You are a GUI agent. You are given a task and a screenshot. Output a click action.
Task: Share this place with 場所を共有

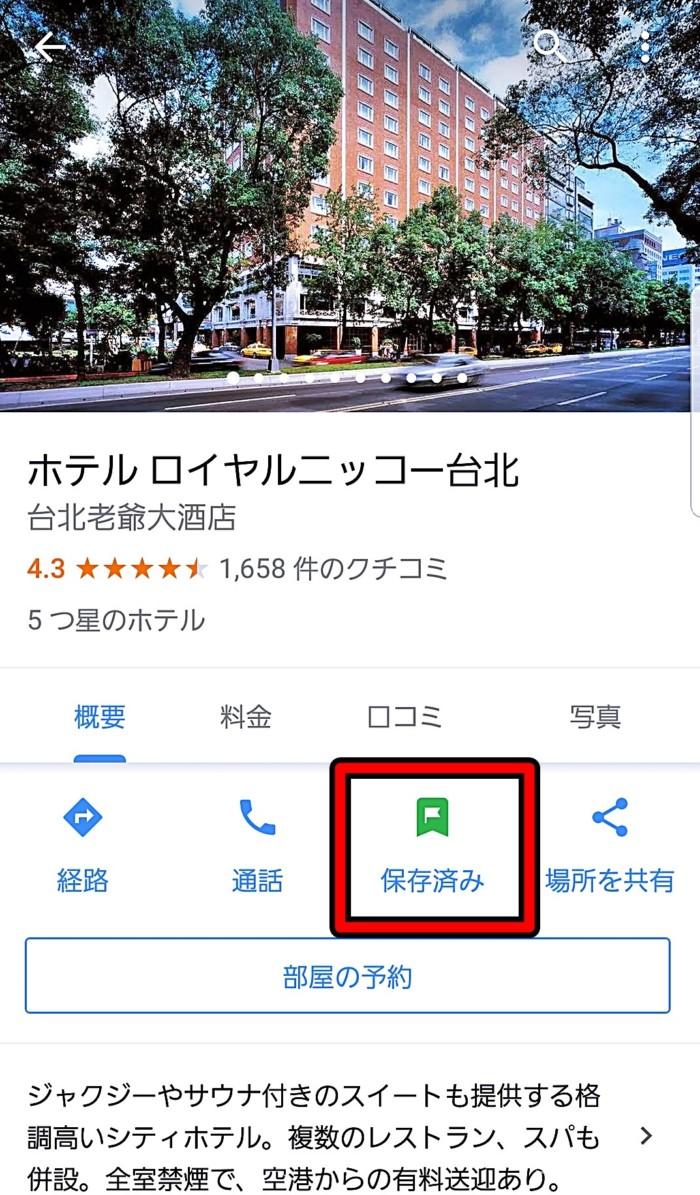tap(609, 845)
